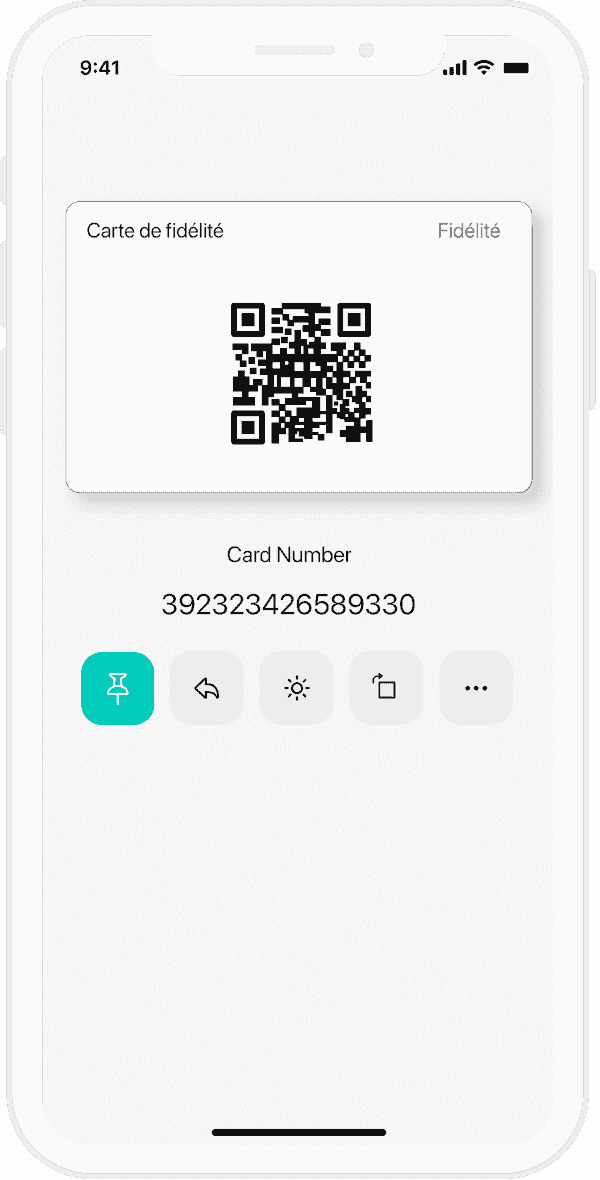Open the three-dots more options menu
600x1180 pixels.
pos(476,688)
